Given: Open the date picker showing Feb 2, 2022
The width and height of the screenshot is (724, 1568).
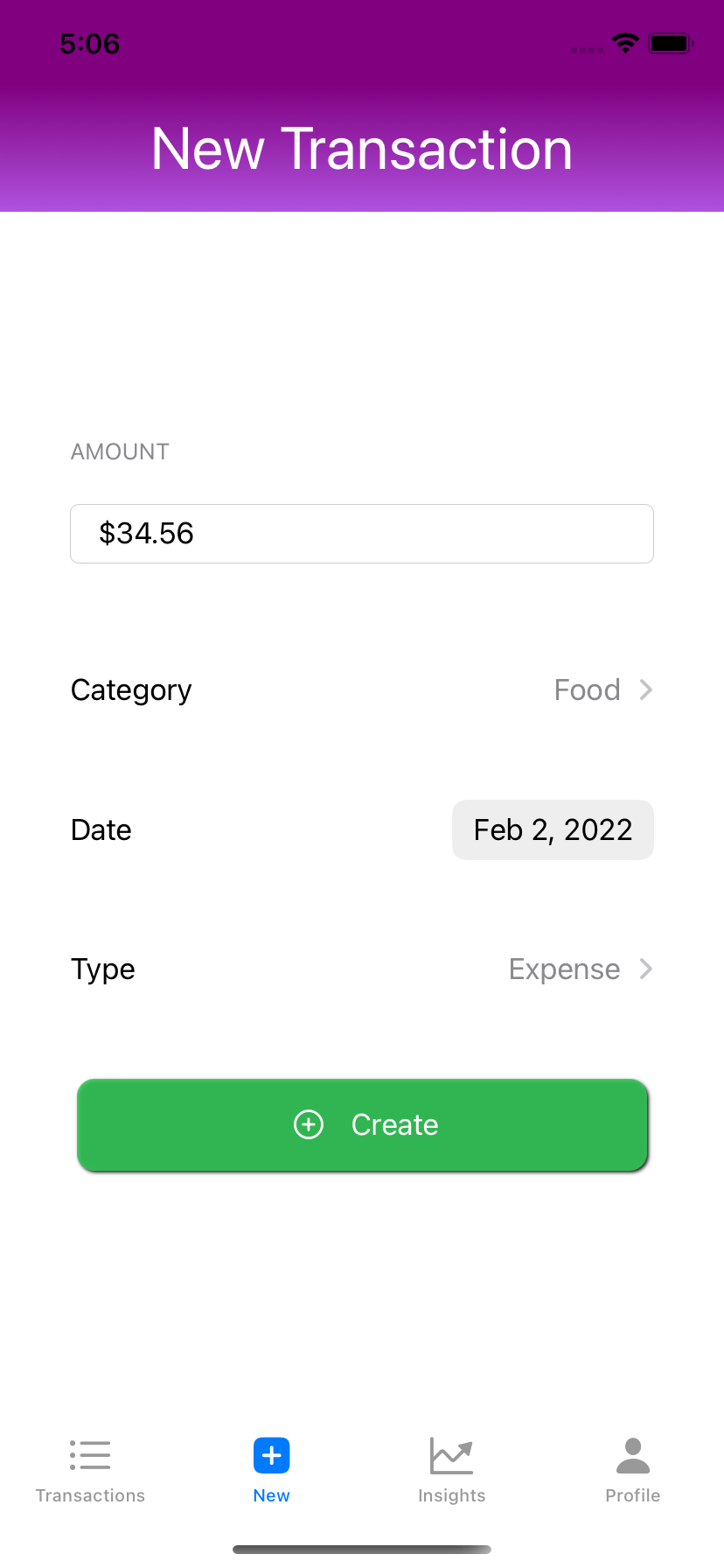Looking at the screenshot, I should pos(553,829).
